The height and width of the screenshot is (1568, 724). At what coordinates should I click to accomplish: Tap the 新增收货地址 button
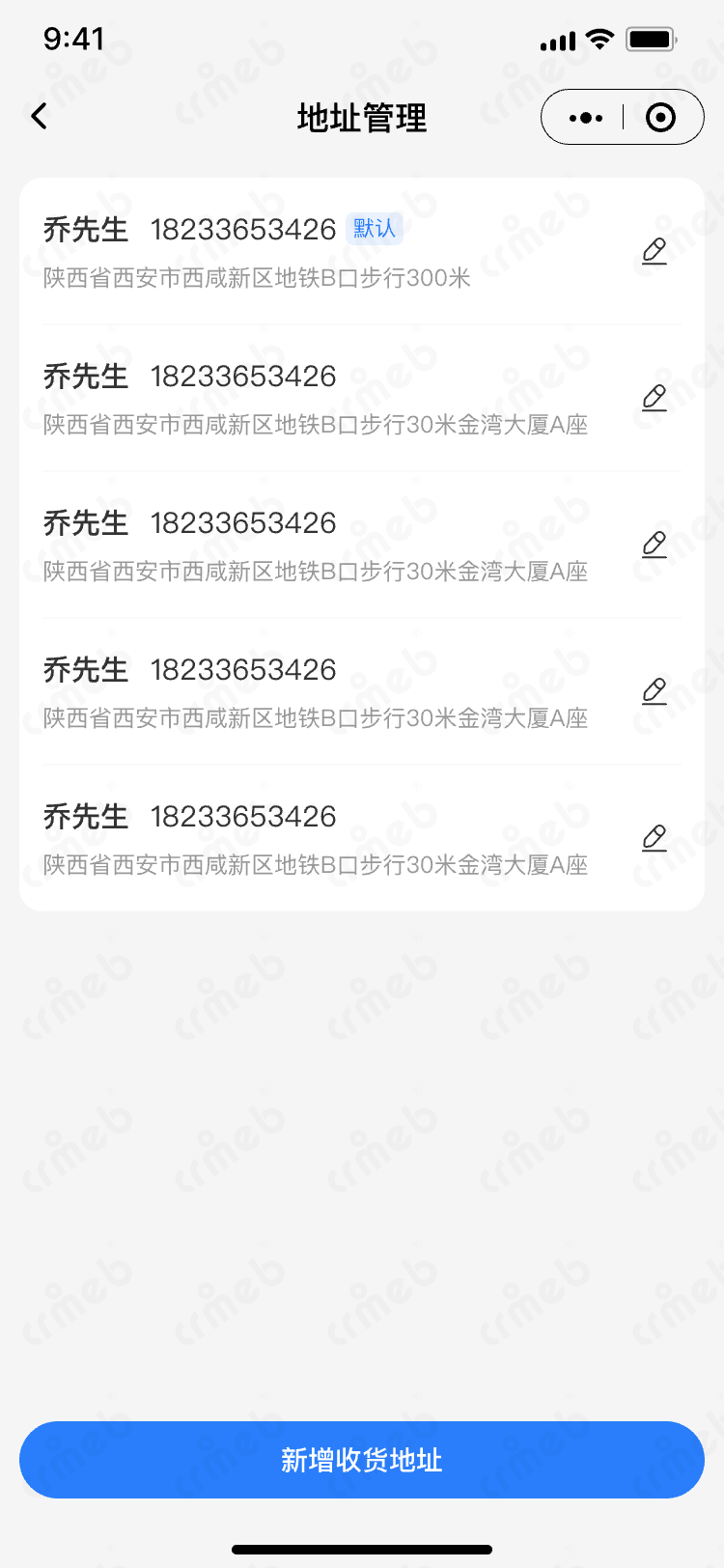coord(362,1459)
